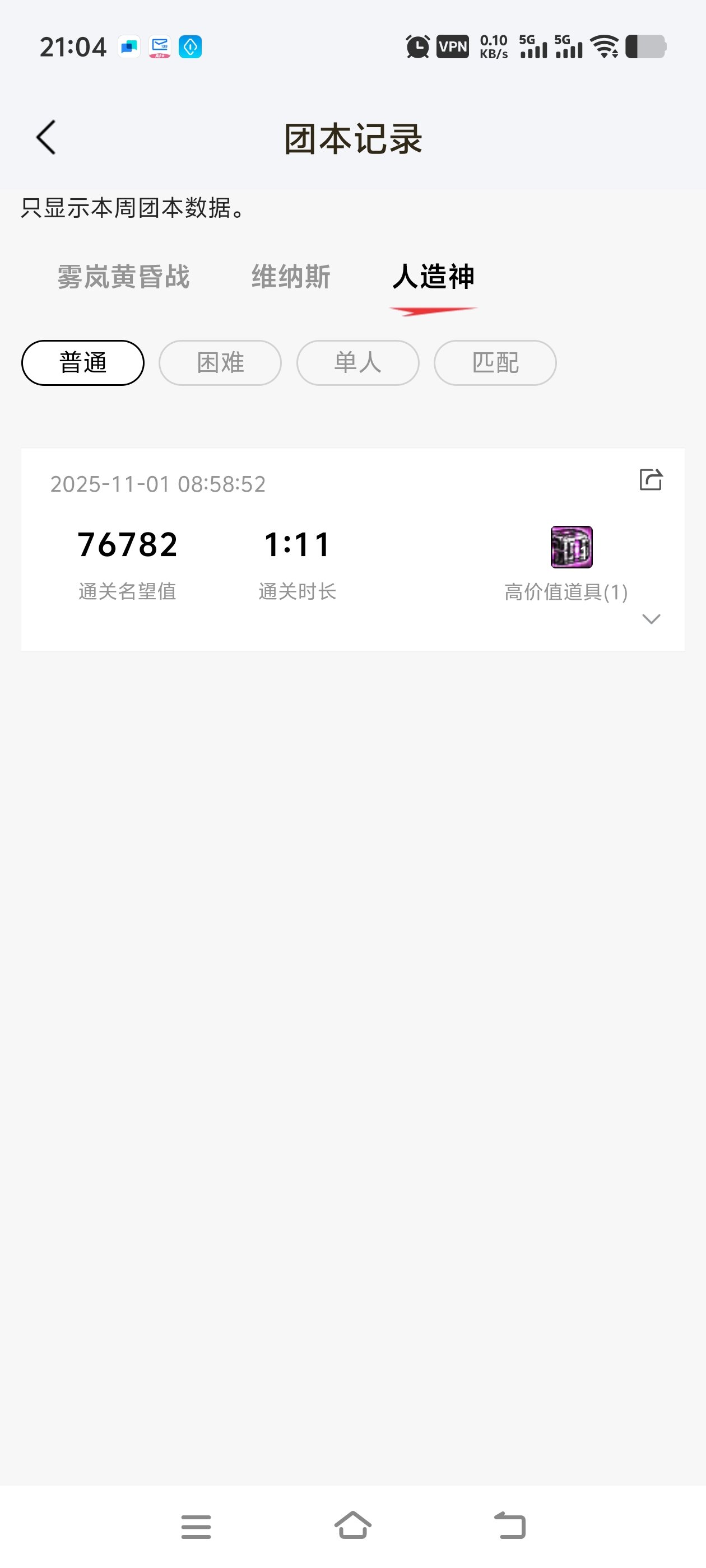Image resolution: width=706 pixels, height=1568 pixels.
Task: View the 高价值道具 item icon
Action: [x=572, y=547]
